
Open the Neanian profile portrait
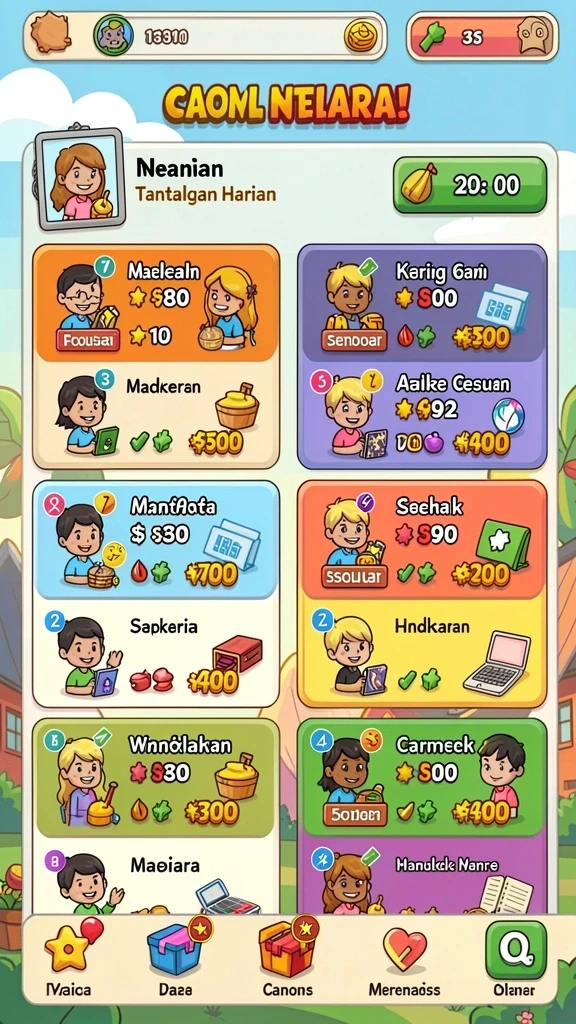(x=79, y=178)
